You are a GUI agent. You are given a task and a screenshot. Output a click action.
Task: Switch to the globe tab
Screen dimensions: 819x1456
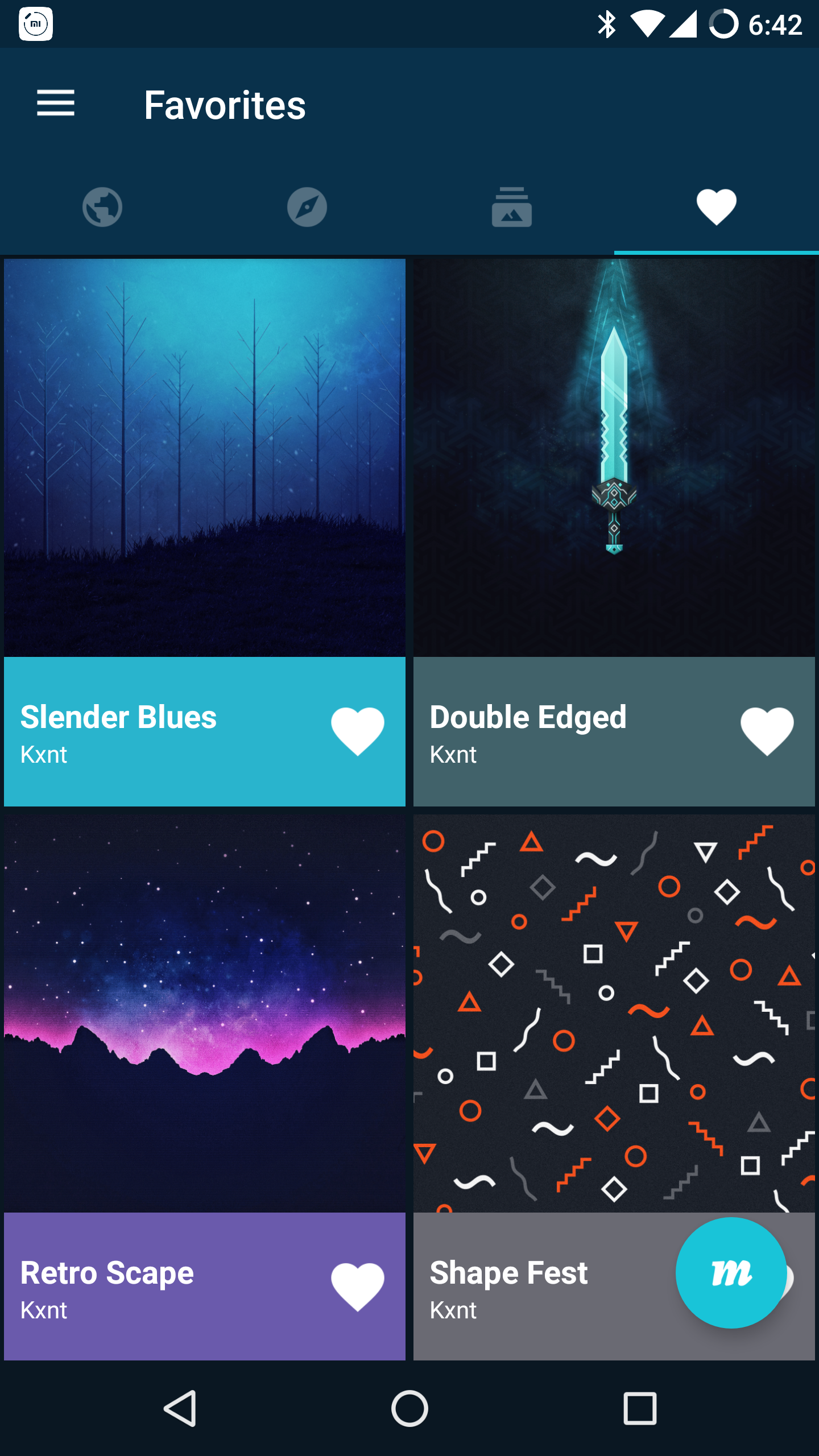102,207
